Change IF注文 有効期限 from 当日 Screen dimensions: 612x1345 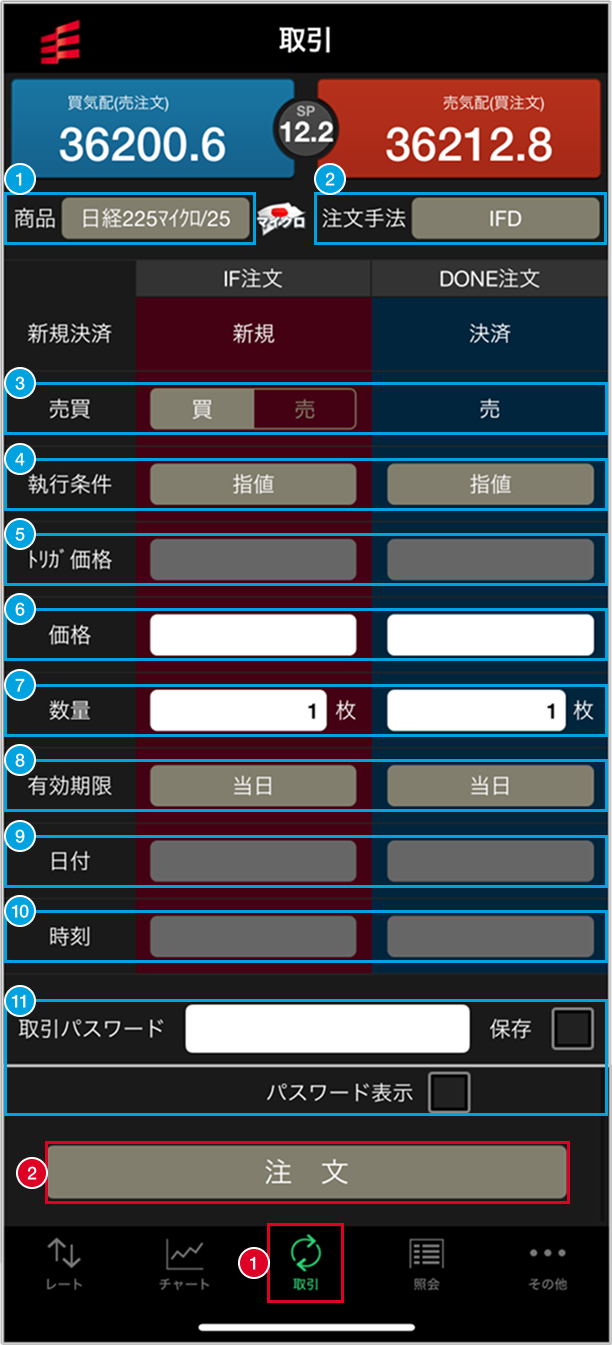[253, 786]
